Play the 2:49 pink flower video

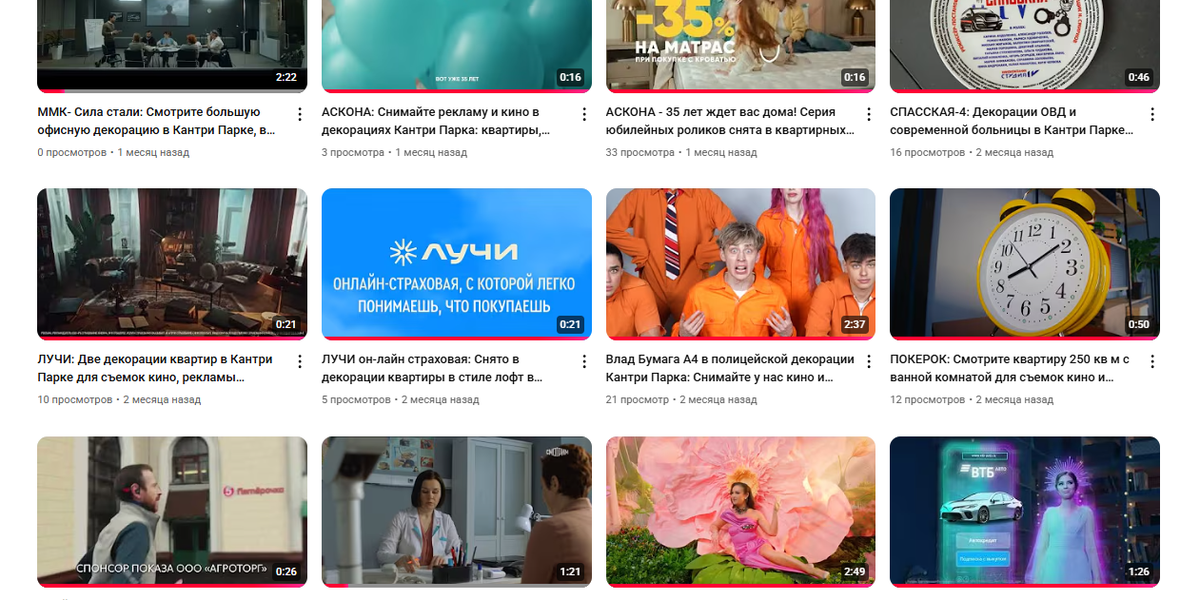[x=740, y=510]
